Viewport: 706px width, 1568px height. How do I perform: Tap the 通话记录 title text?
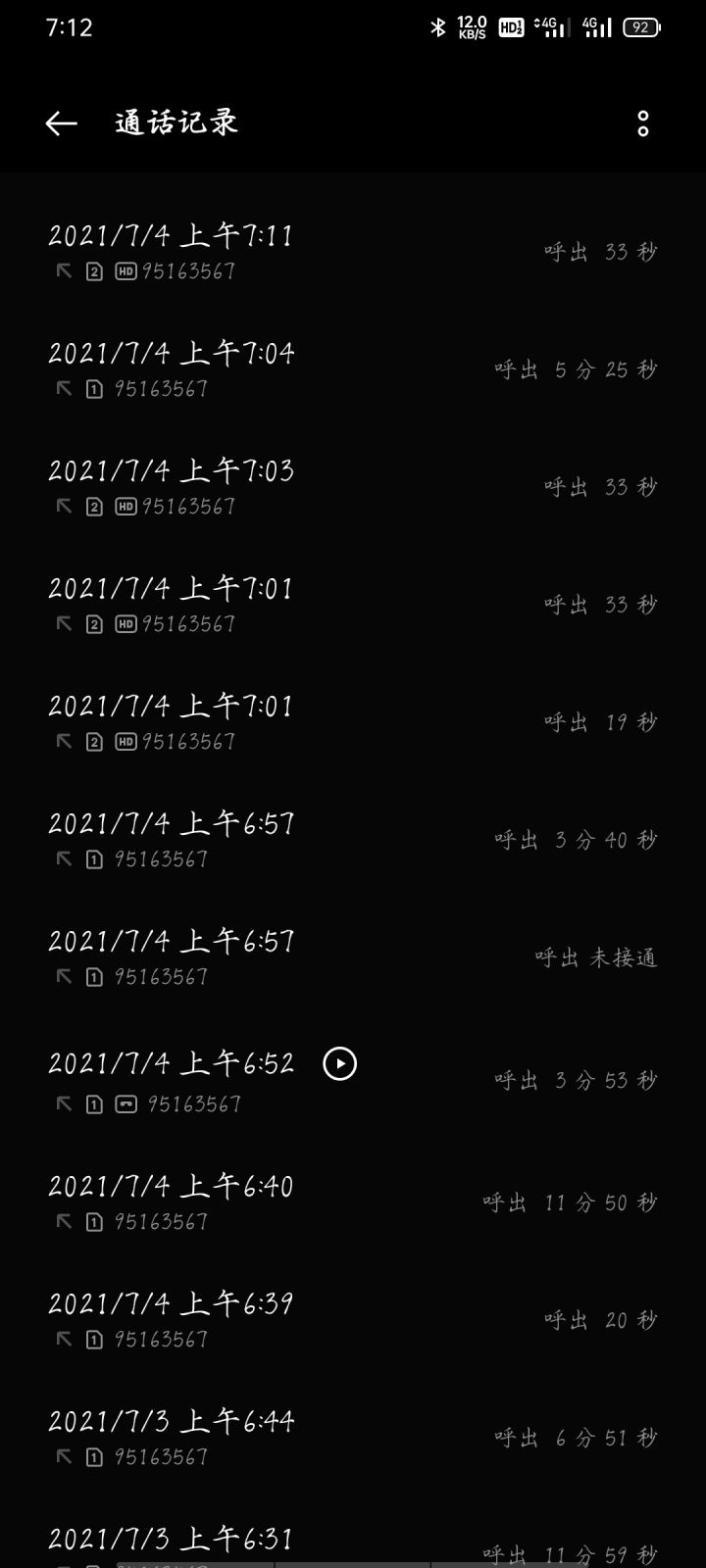tap(176, 122)
